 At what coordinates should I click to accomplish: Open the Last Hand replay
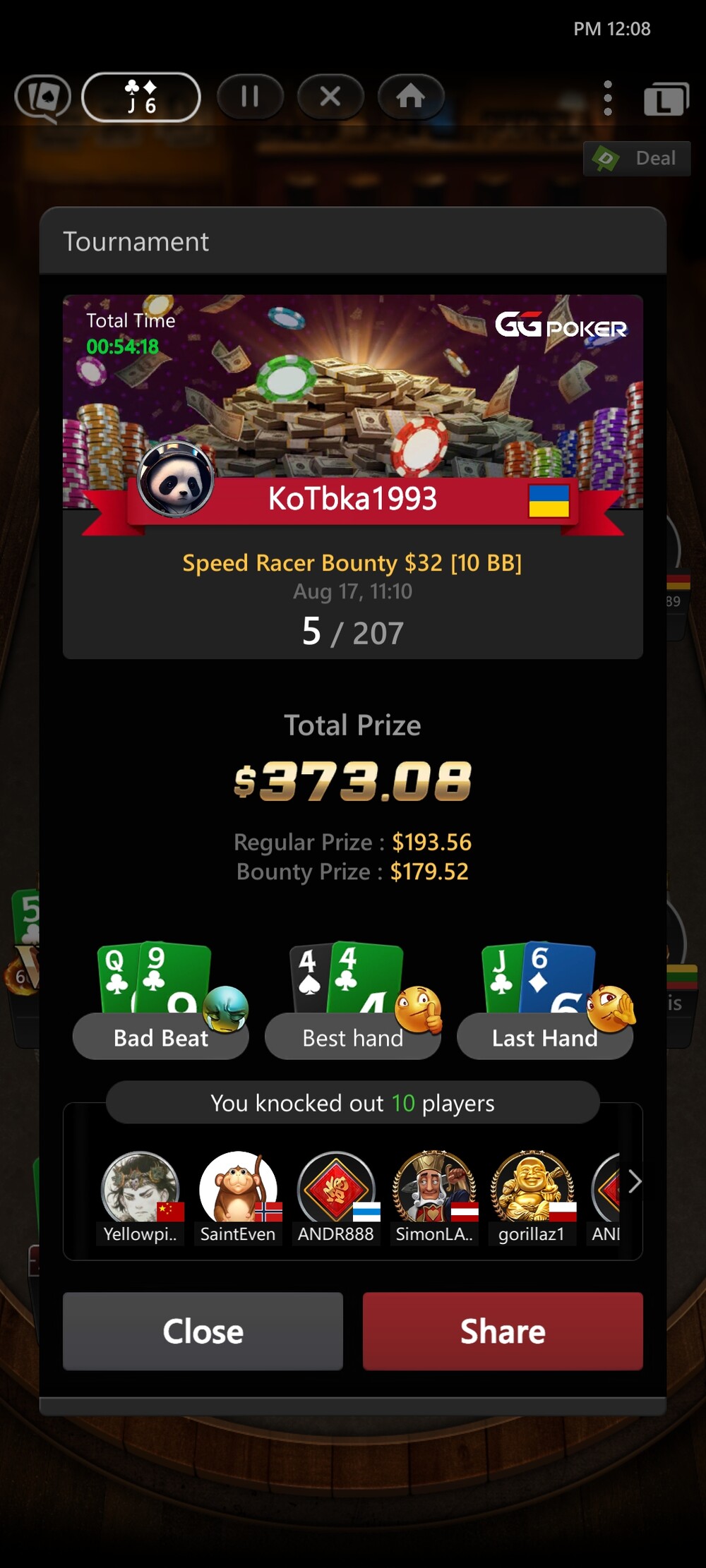coord(545,1037)
